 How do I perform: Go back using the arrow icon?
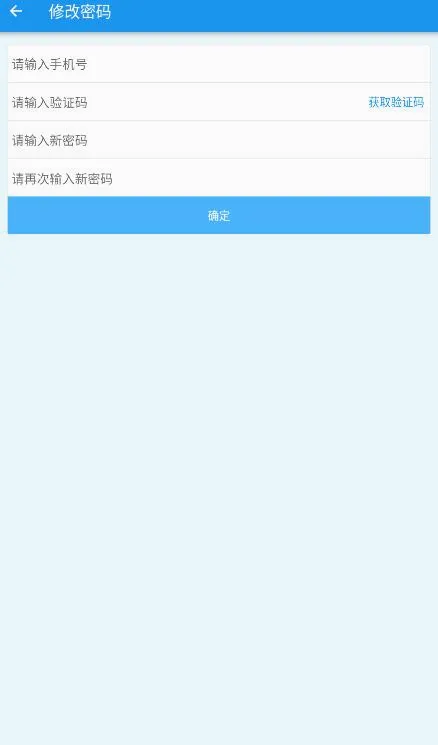point(16,11)
